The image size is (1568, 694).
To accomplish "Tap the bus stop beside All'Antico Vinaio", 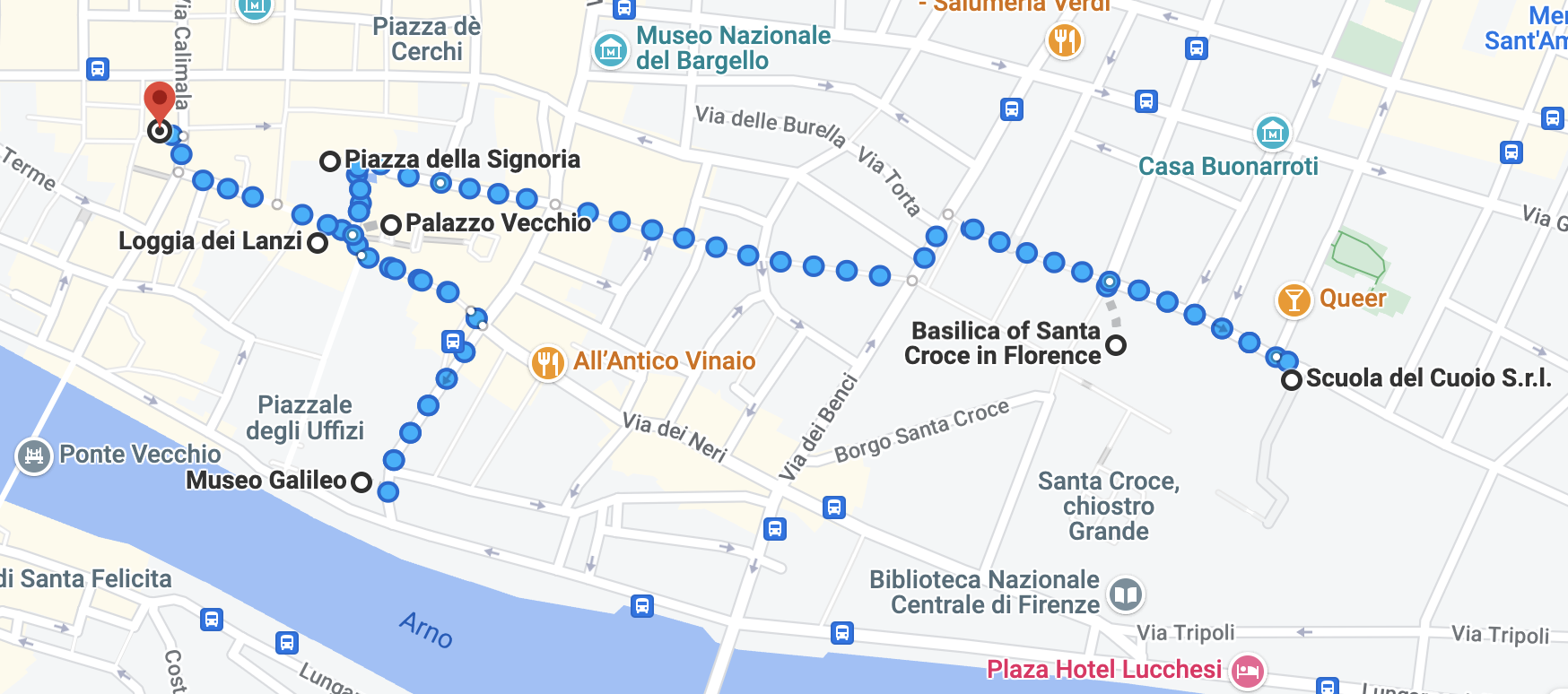I will (453, 342).
